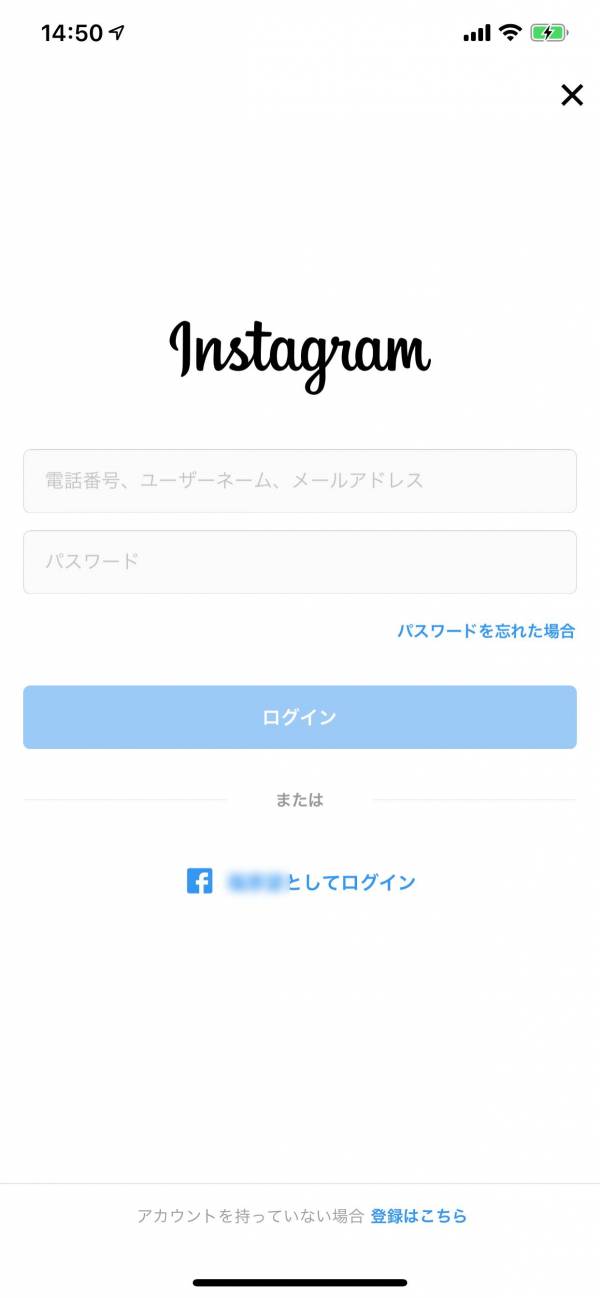Focus the phone, username or email field

[300, 481]
